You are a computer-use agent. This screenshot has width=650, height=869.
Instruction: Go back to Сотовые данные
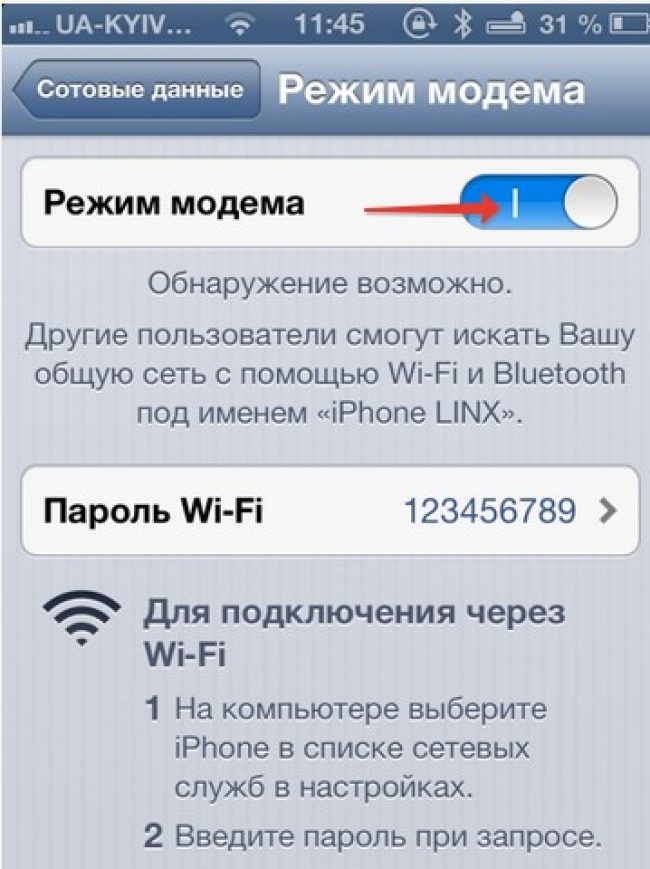[x=138, y=90]
